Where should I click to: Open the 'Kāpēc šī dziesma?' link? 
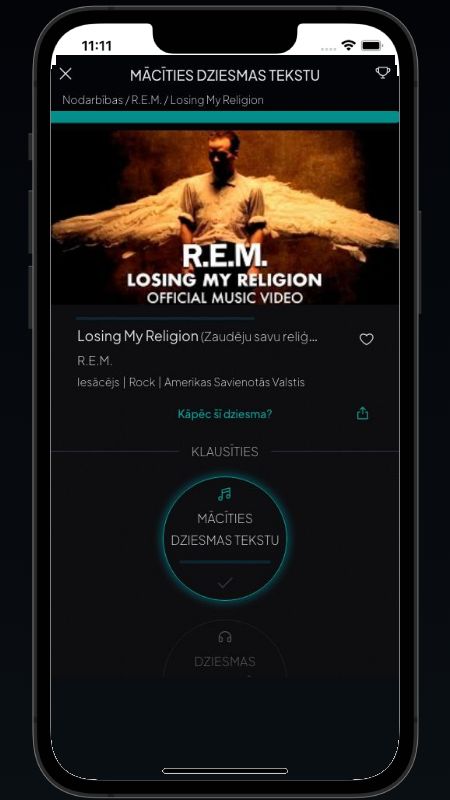224,414
